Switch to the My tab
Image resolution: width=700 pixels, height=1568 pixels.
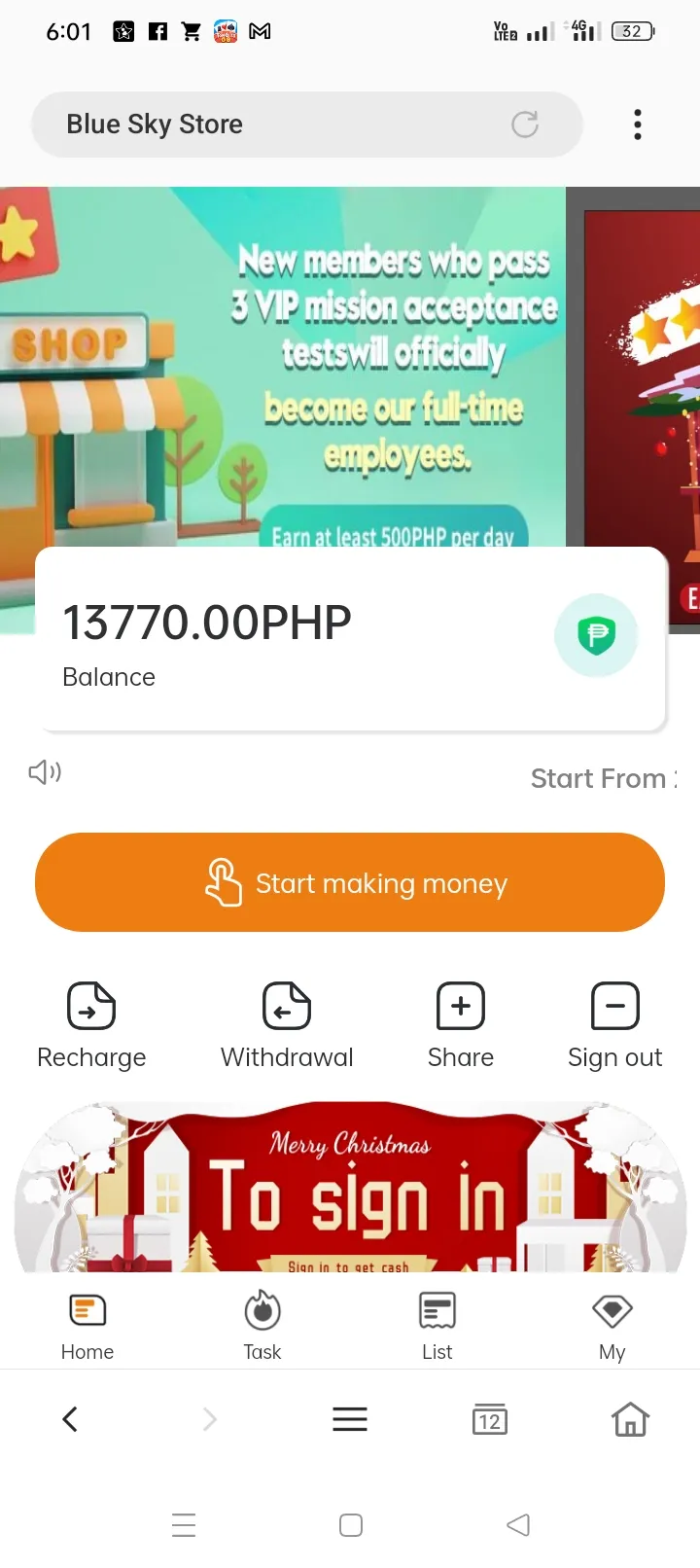click(612, 1327)
